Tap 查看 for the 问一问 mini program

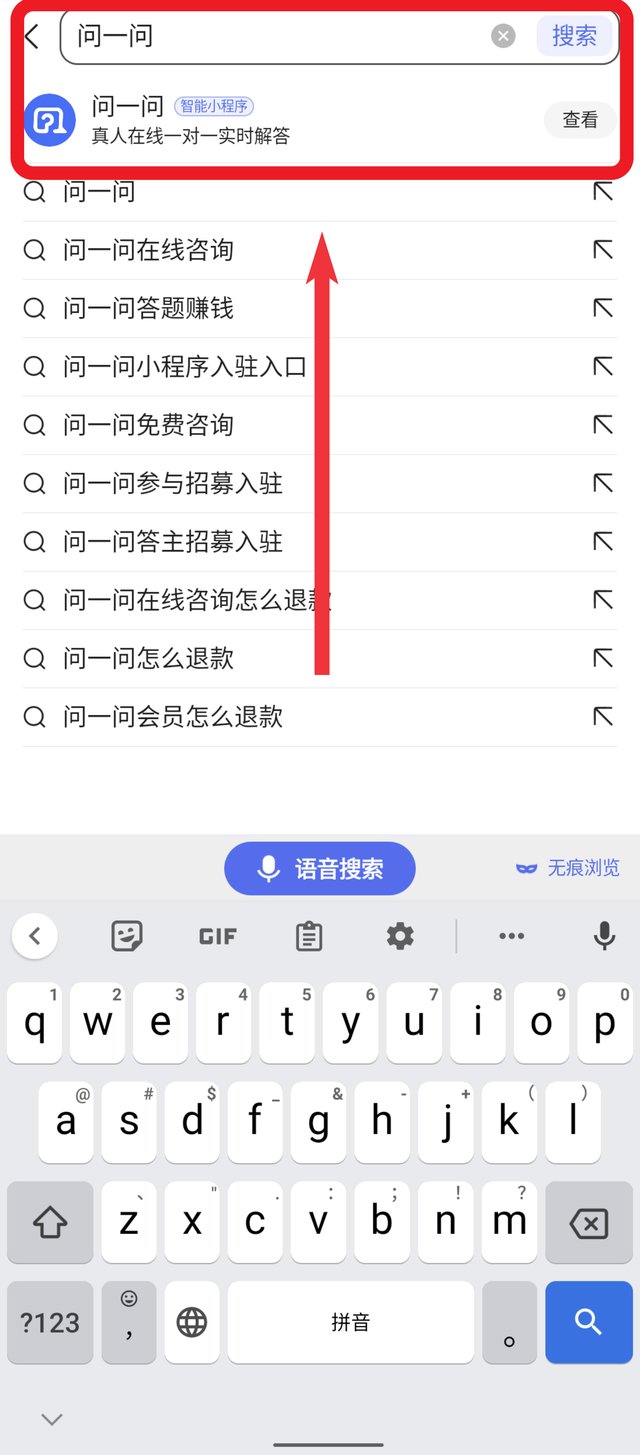click(580, 120)
